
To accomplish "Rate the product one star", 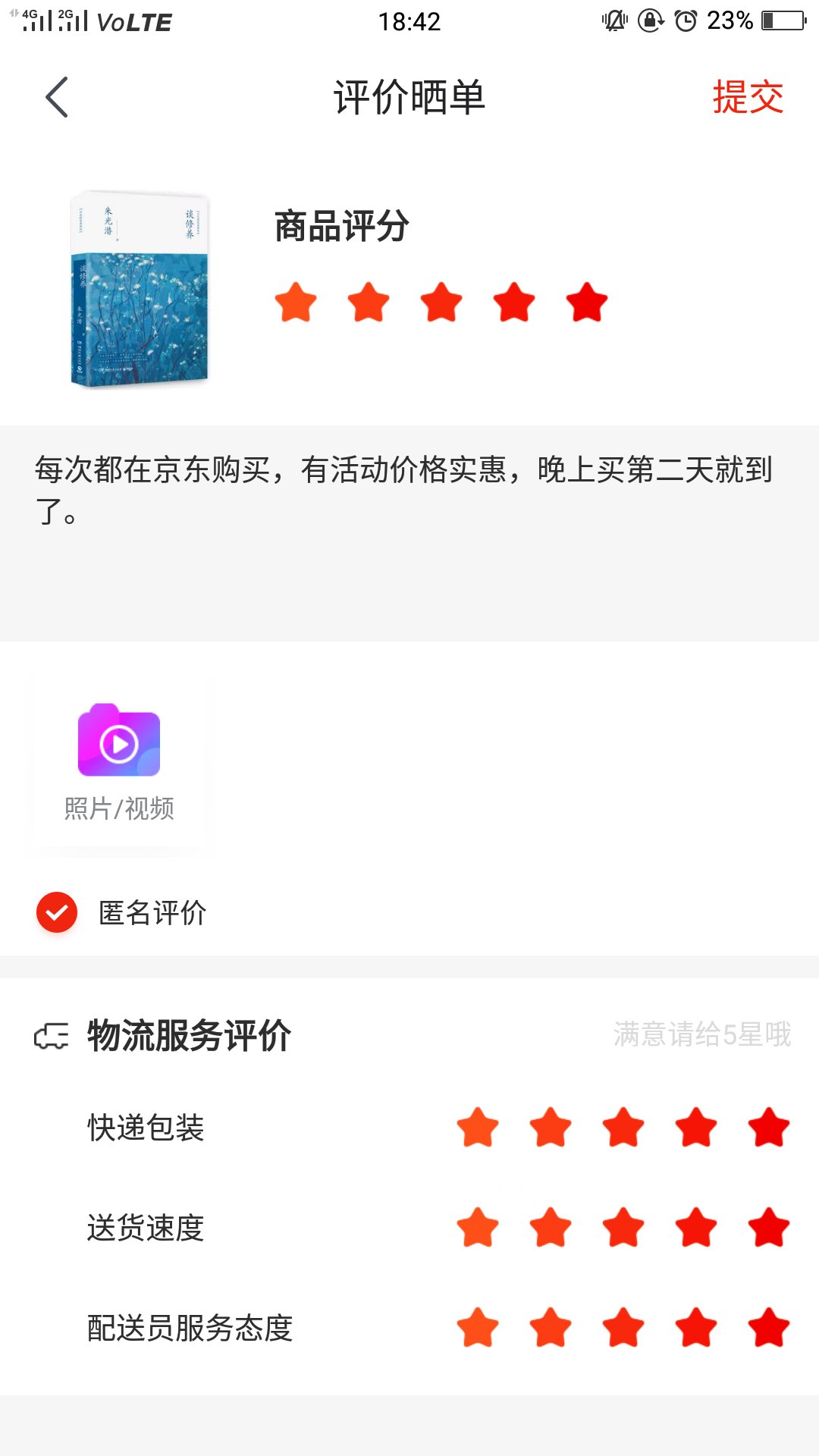I will click(296, 302).
